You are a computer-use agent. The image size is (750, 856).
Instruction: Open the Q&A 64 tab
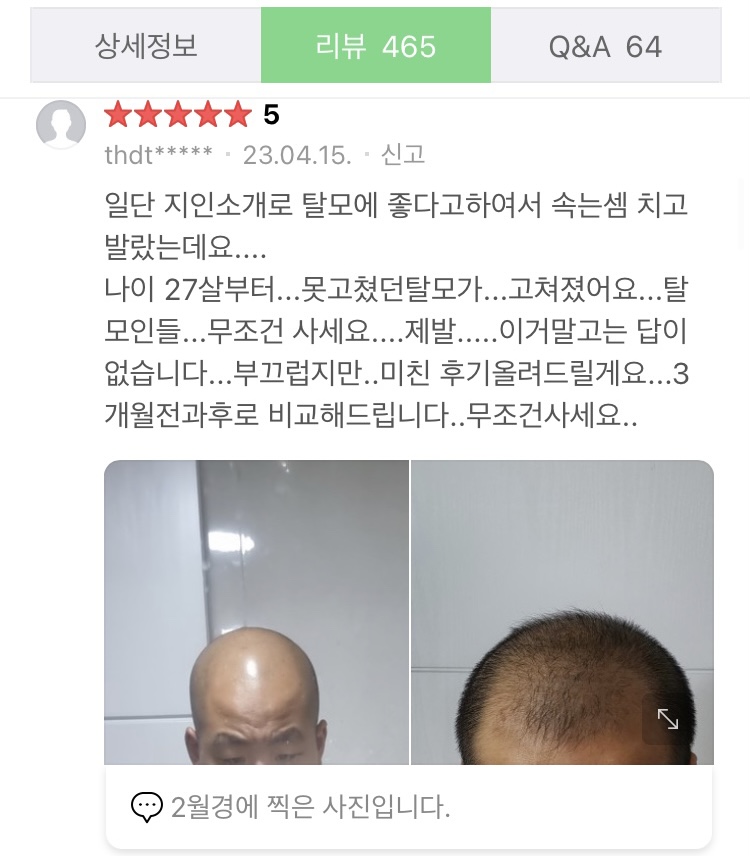[604, 45]
